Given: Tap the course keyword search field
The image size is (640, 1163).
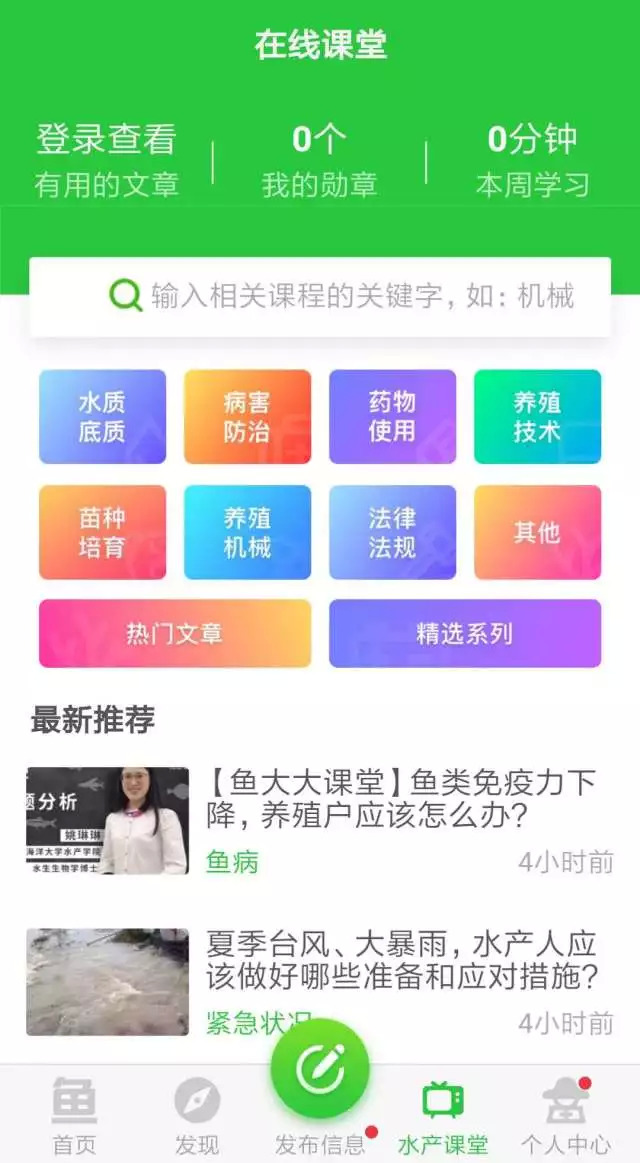Looking at the screenshot, I should click(340, 296).
